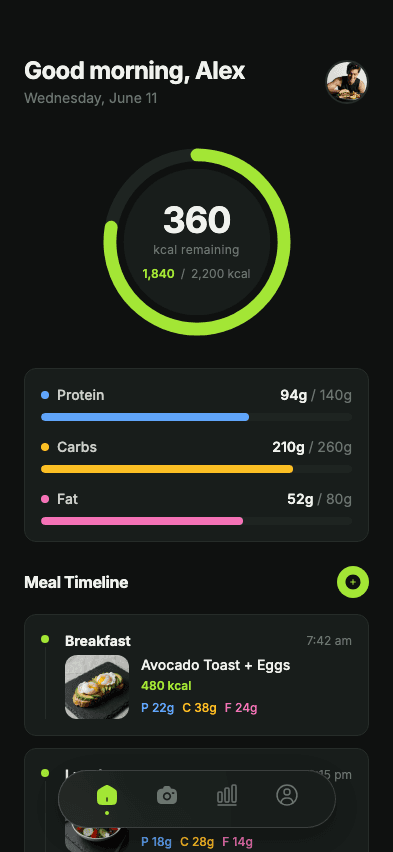
Task: Open the Breakfast Avocado Toast + Eggs card
Action: pos(196,675)
